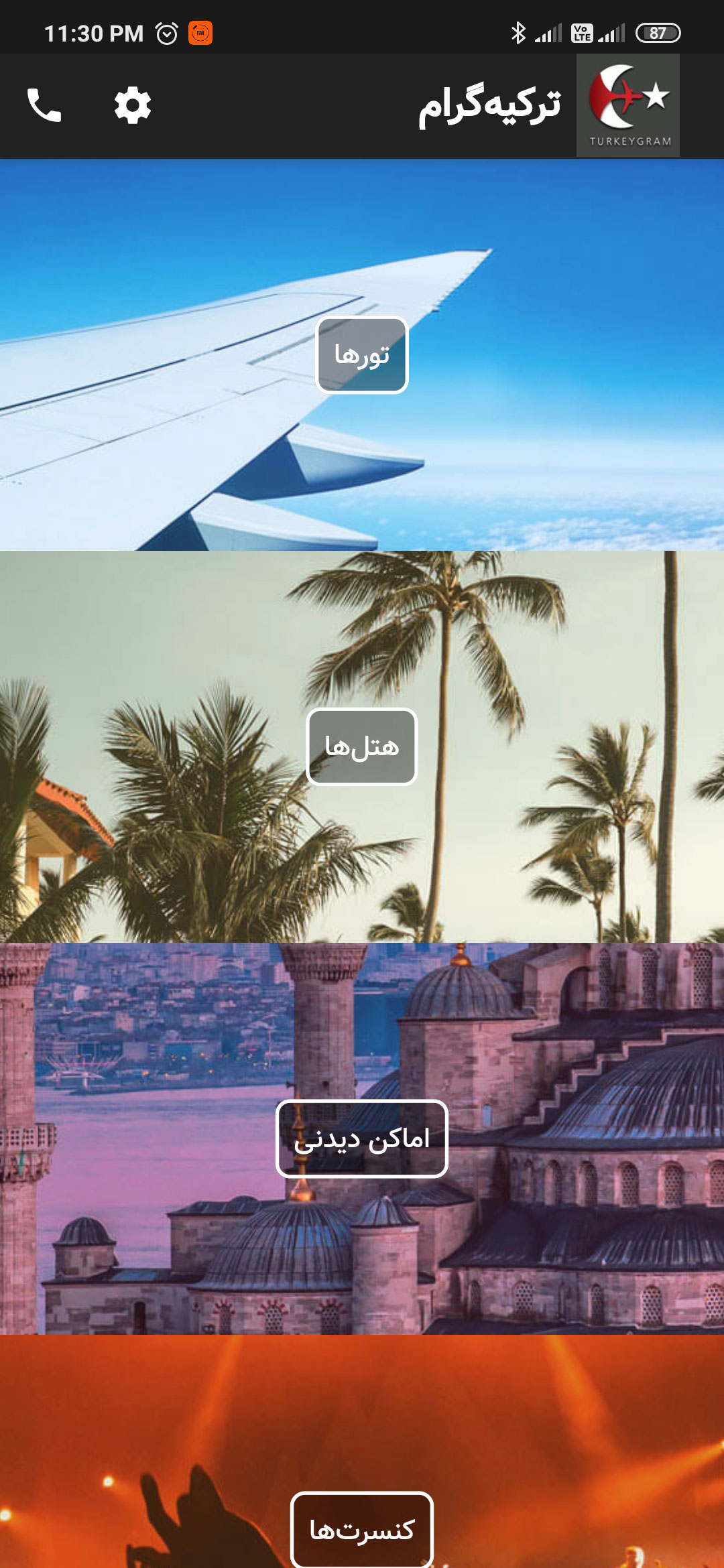Open the تورها (Tours) button
Screen dimensions: 724x1568
pos(362,355)
